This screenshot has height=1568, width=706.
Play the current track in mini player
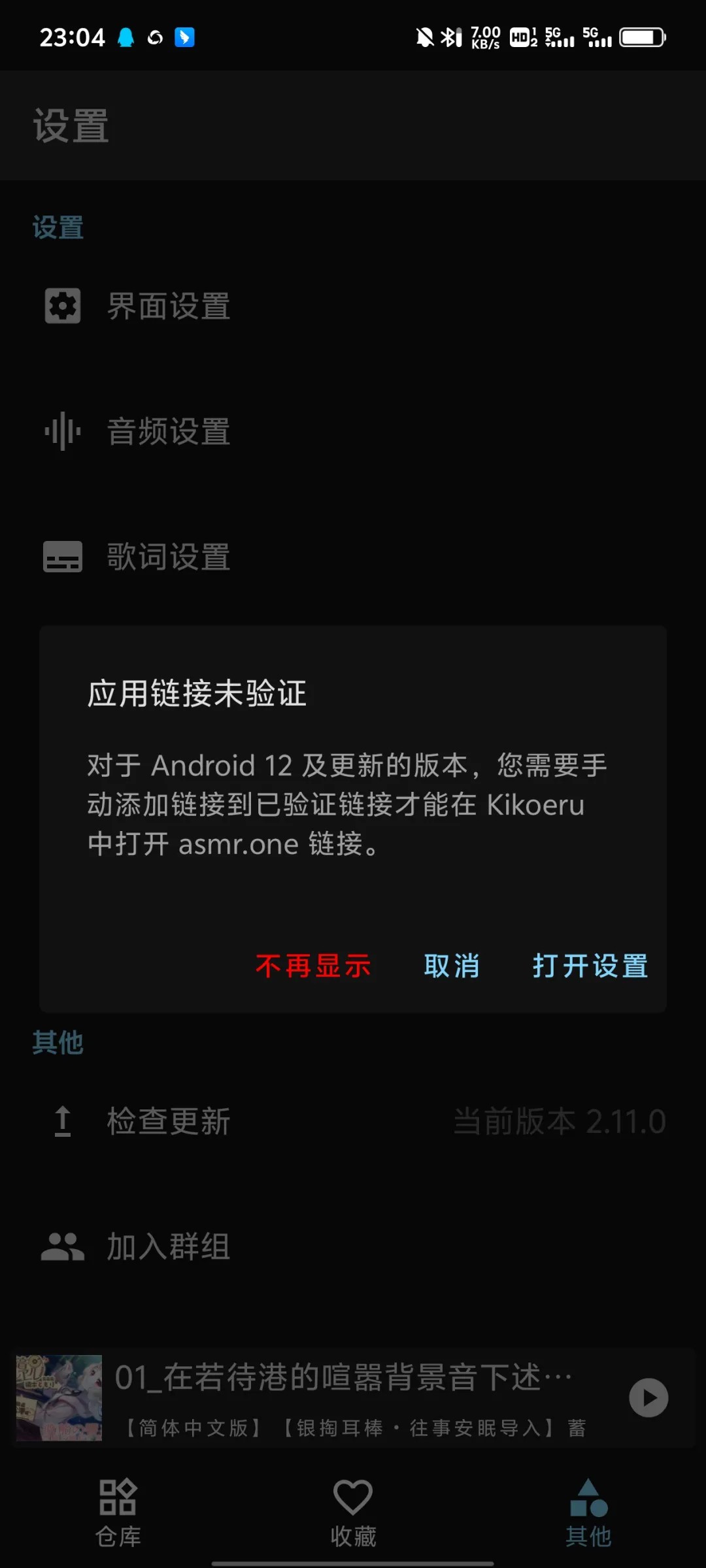648,1398
